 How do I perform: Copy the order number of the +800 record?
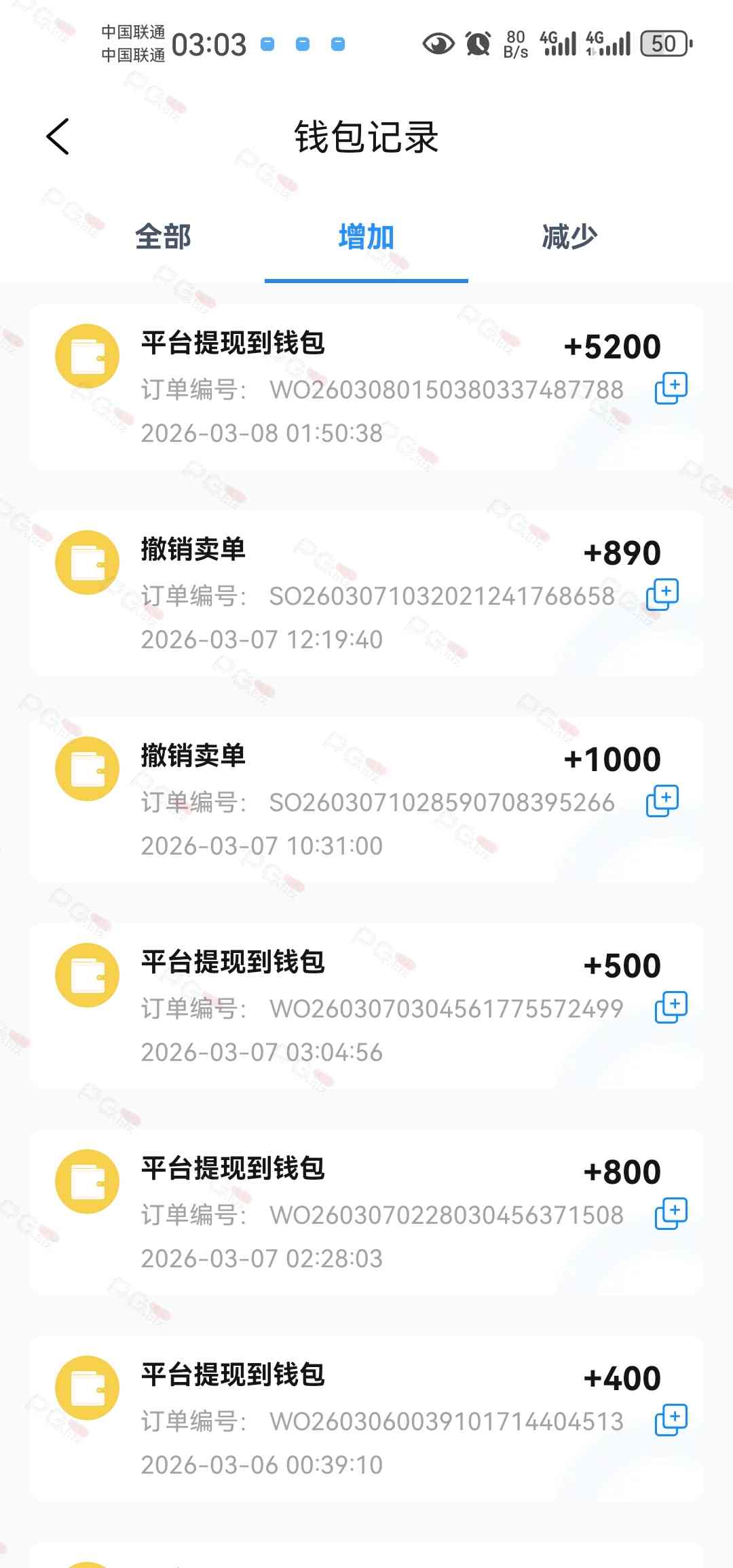(x=671, y=1214)
